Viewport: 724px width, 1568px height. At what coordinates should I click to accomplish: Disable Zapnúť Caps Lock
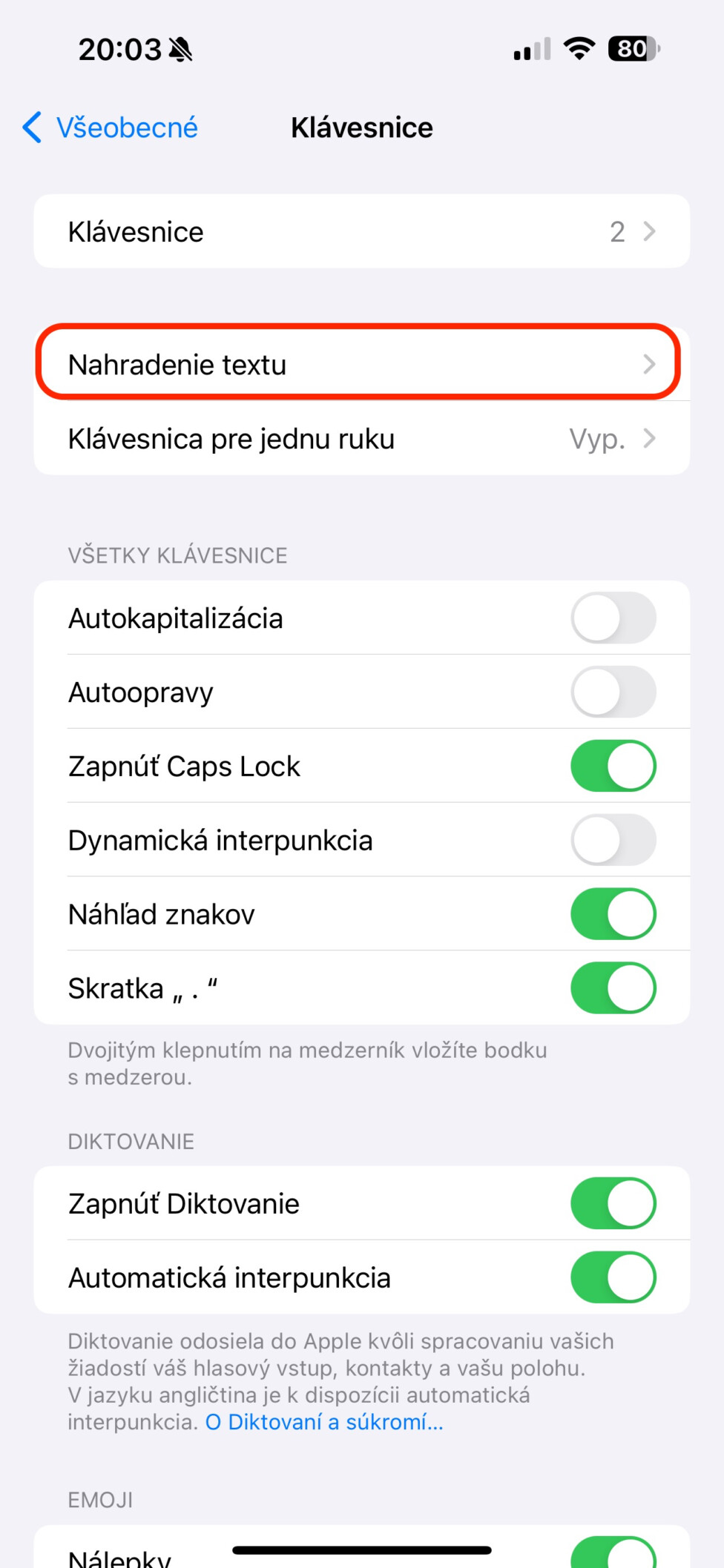coord(613,766)
